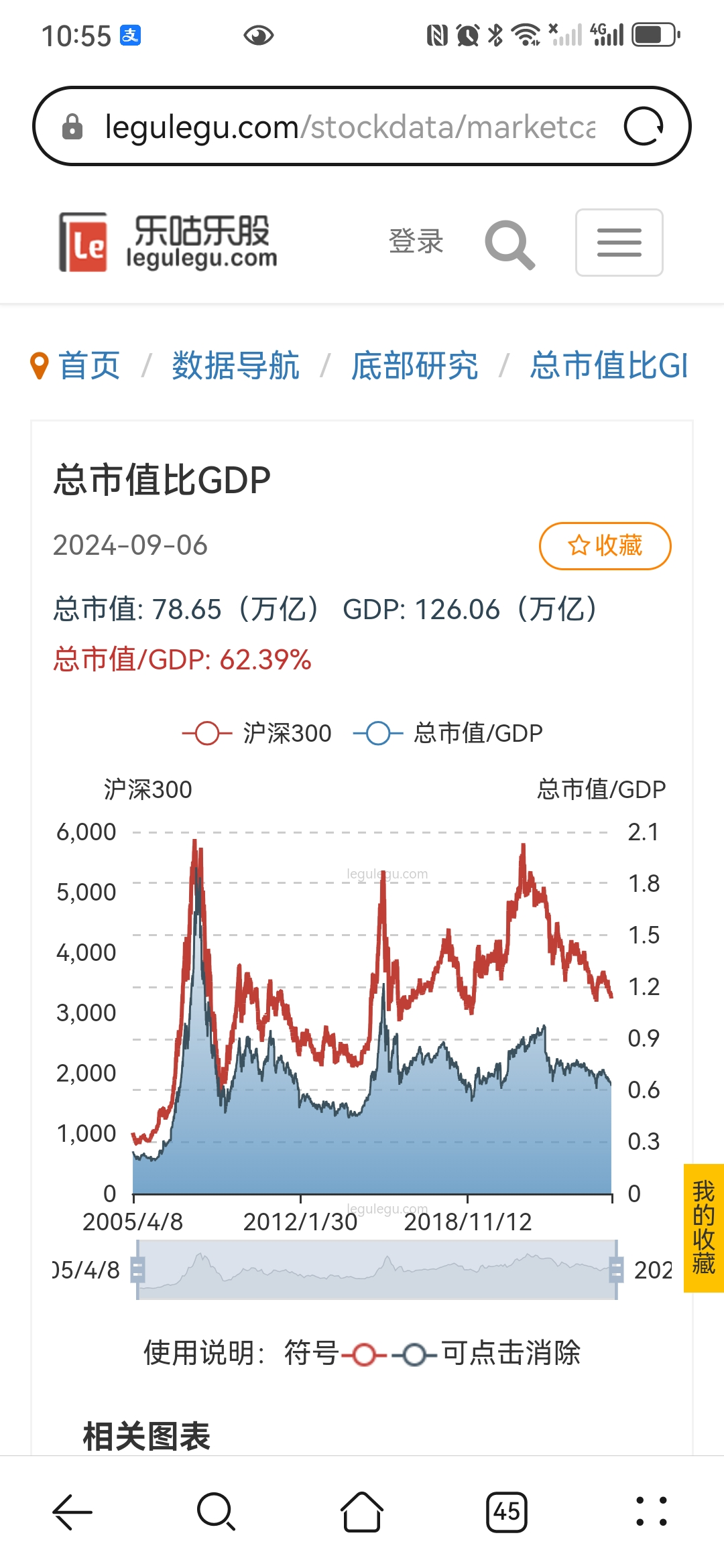The image size is (724, 1568).
Task: Open 数据导航 breadcrumb link
Action: tap(235, 366)
